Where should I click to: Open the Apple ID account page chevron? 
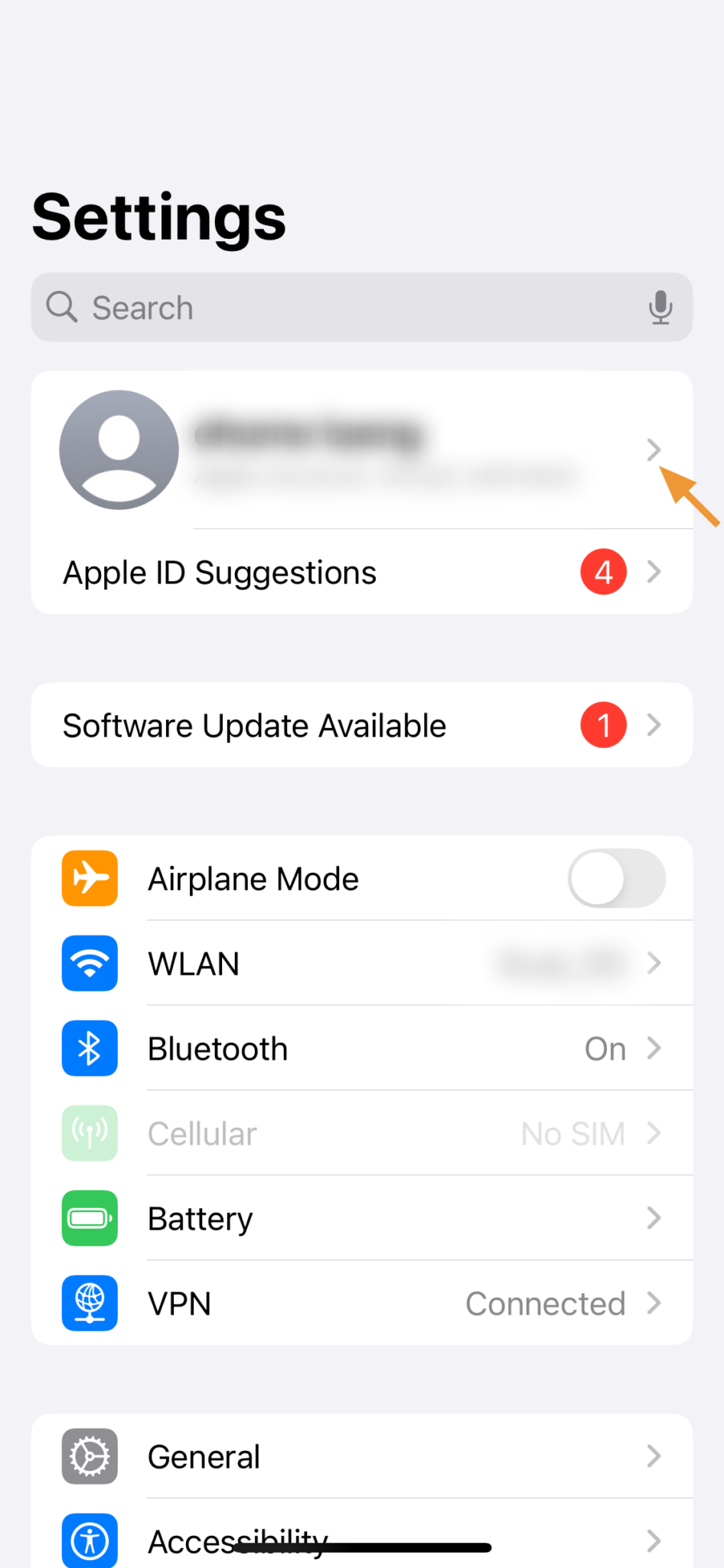click(x=654, y=449)
